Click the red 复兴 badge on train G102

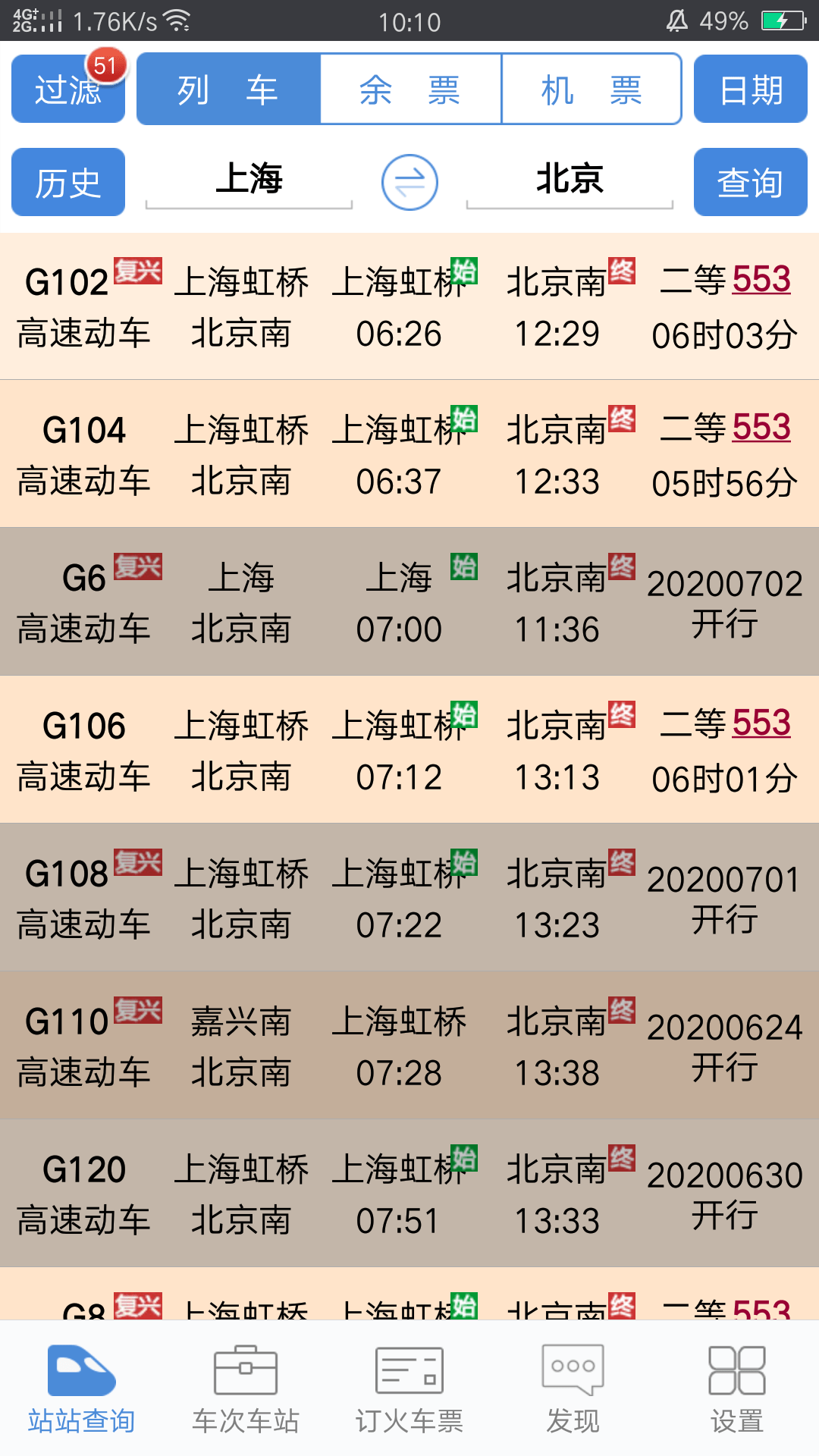(x=139, y=269)
